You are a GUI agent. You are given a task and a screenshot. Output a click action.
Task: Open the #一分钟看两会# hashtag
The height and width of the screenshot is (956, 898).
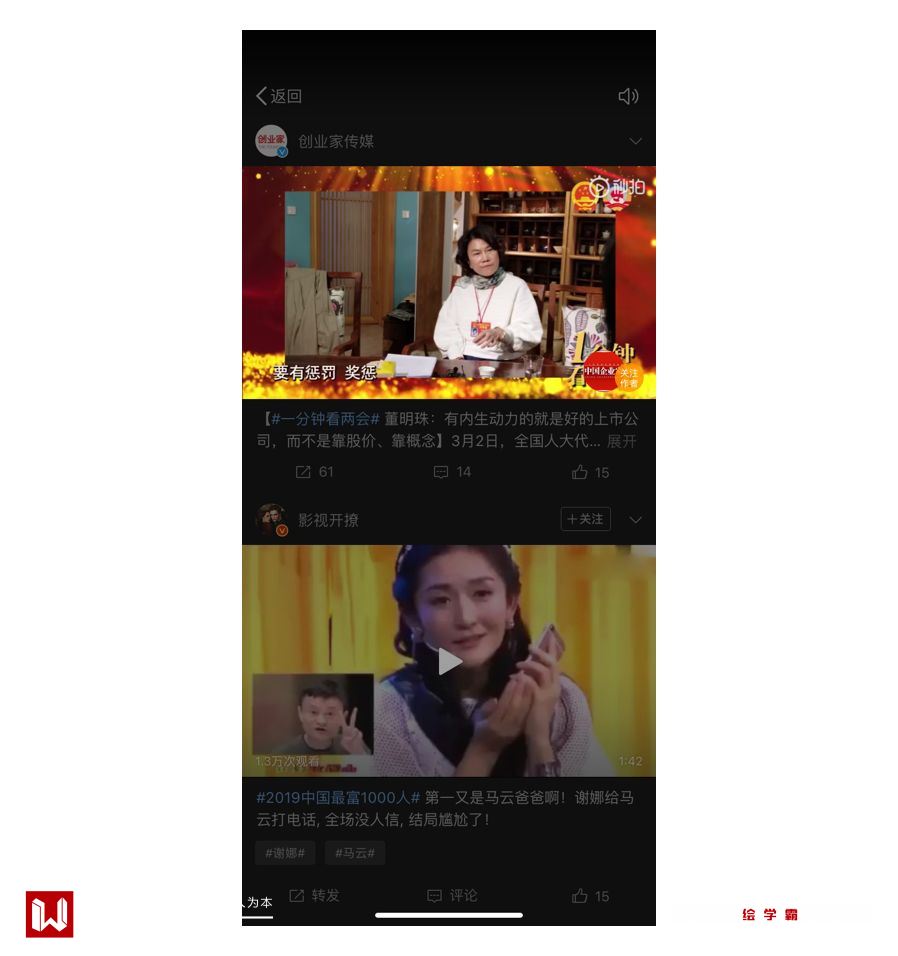(325, 418)
